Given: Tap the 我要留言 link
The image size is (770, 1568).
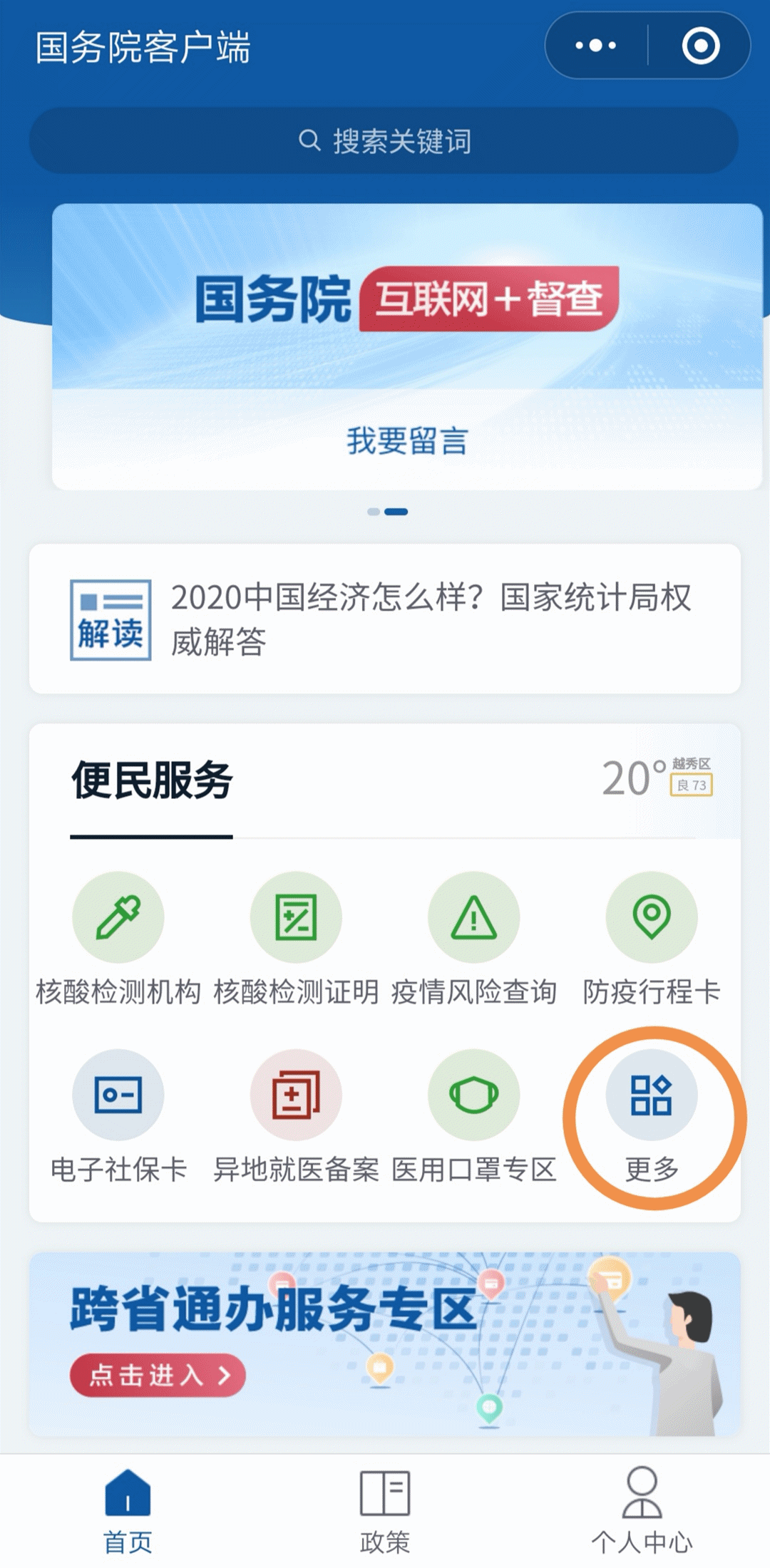Looking at the screenshot, I should [407, 440].
